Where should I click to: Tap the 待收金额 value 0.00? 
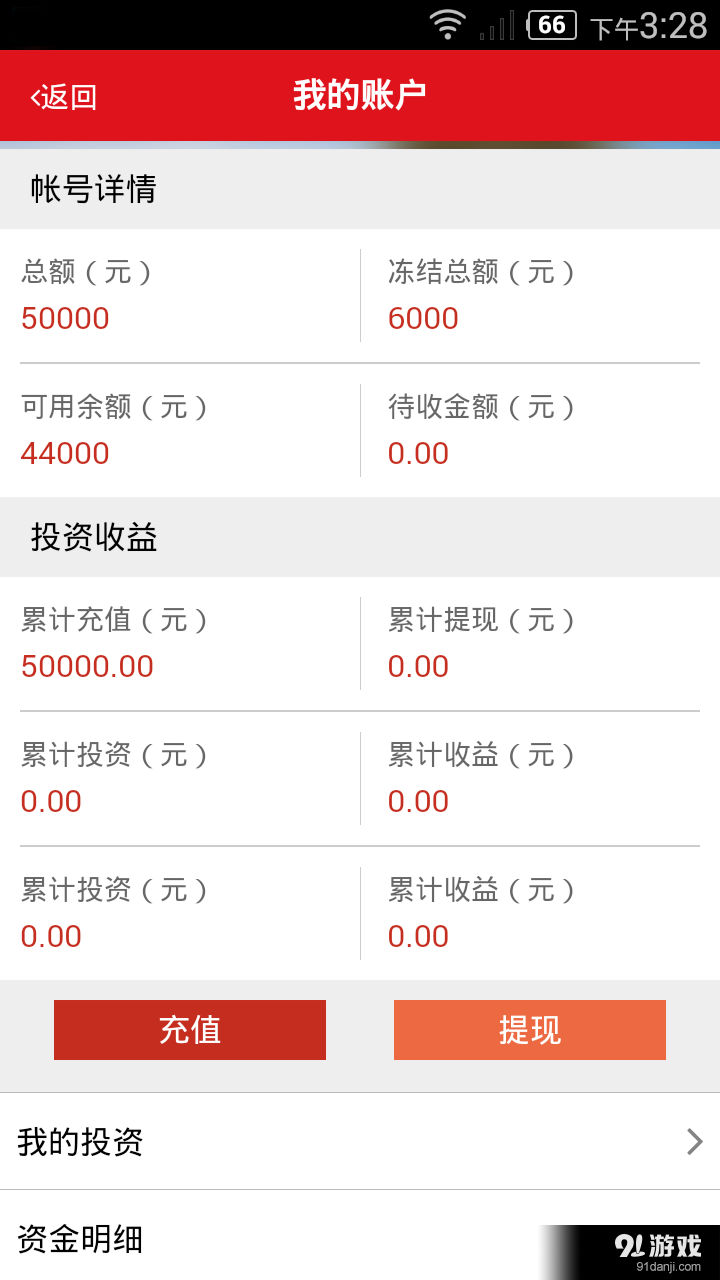(x=418, y=453)
